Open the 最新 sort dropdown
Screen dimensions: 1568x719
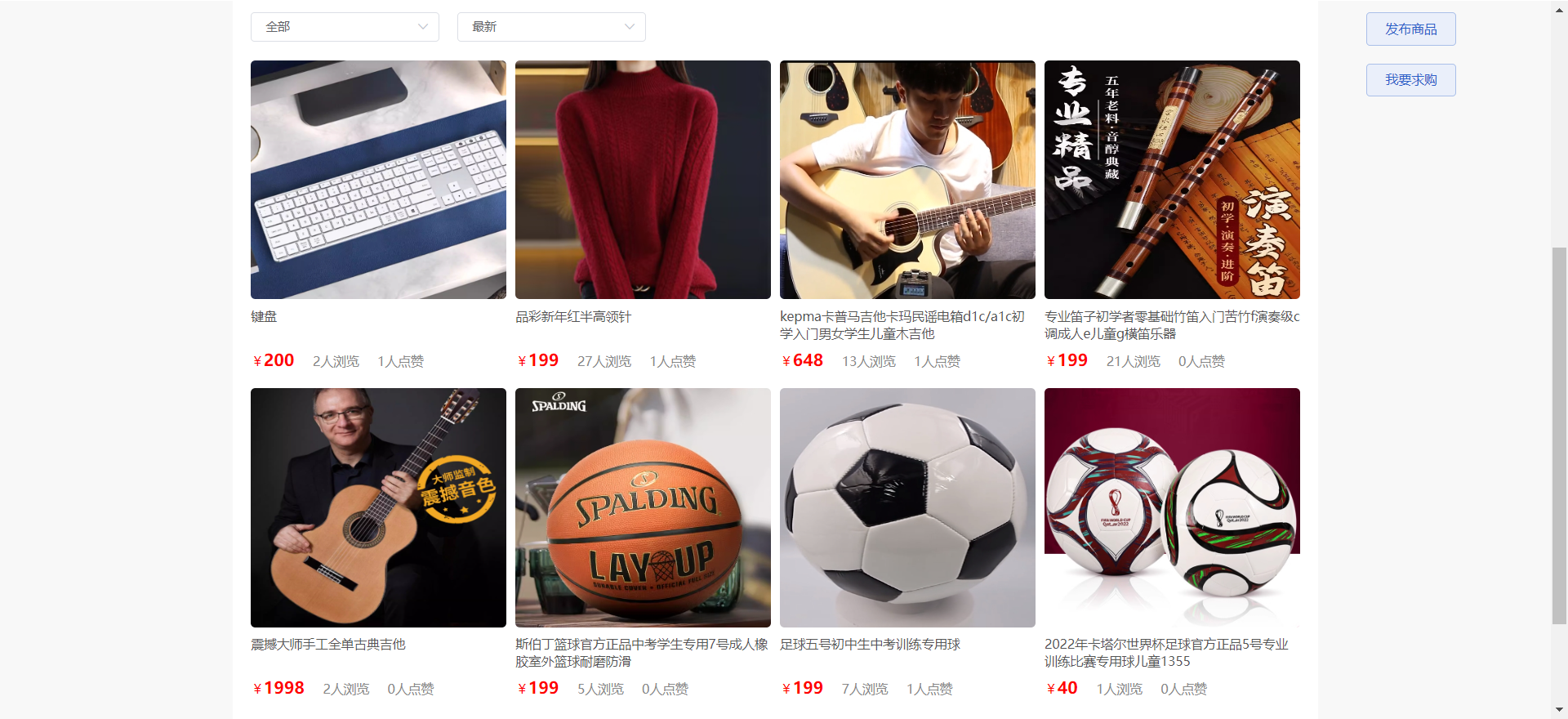click(551, 27)
